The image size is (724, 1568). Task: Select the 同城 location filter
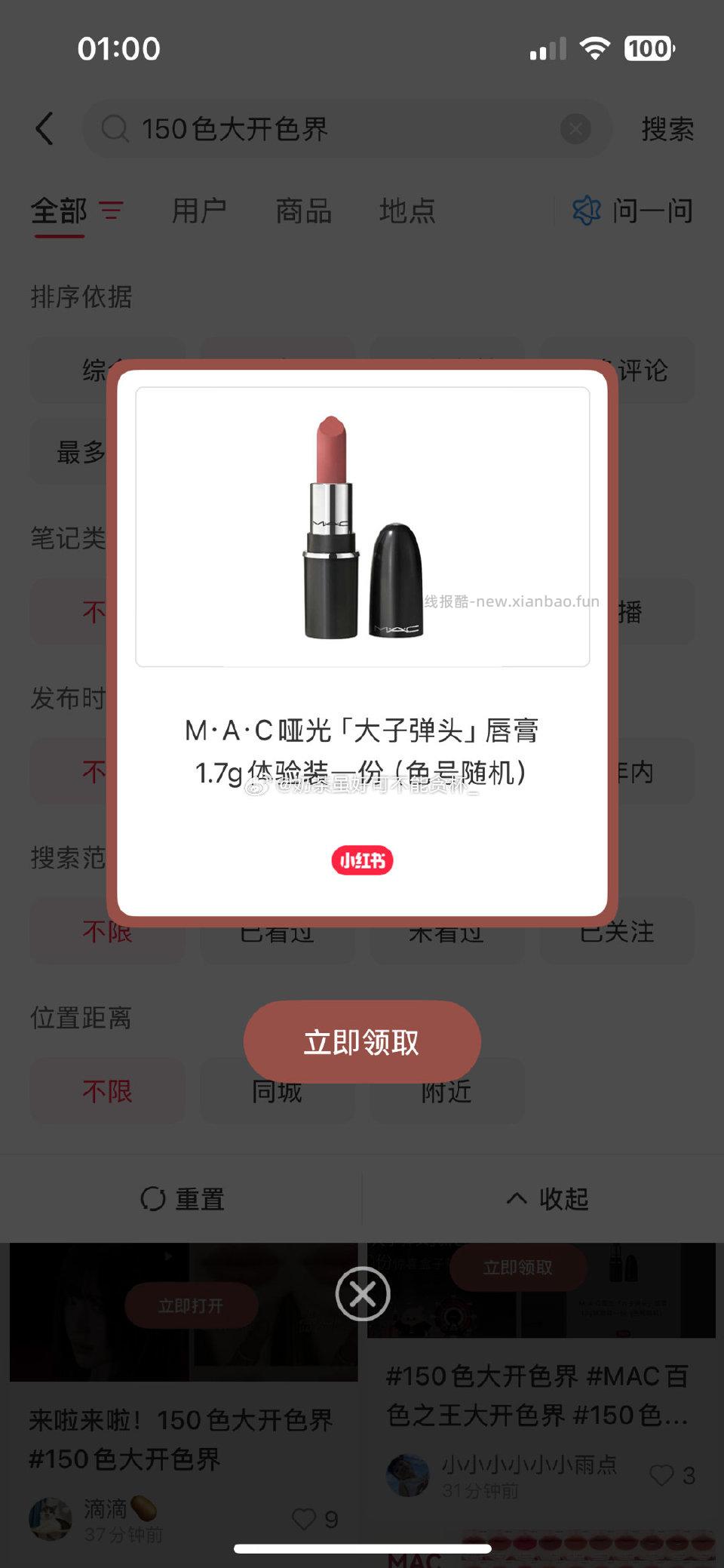click(276, 1091)
